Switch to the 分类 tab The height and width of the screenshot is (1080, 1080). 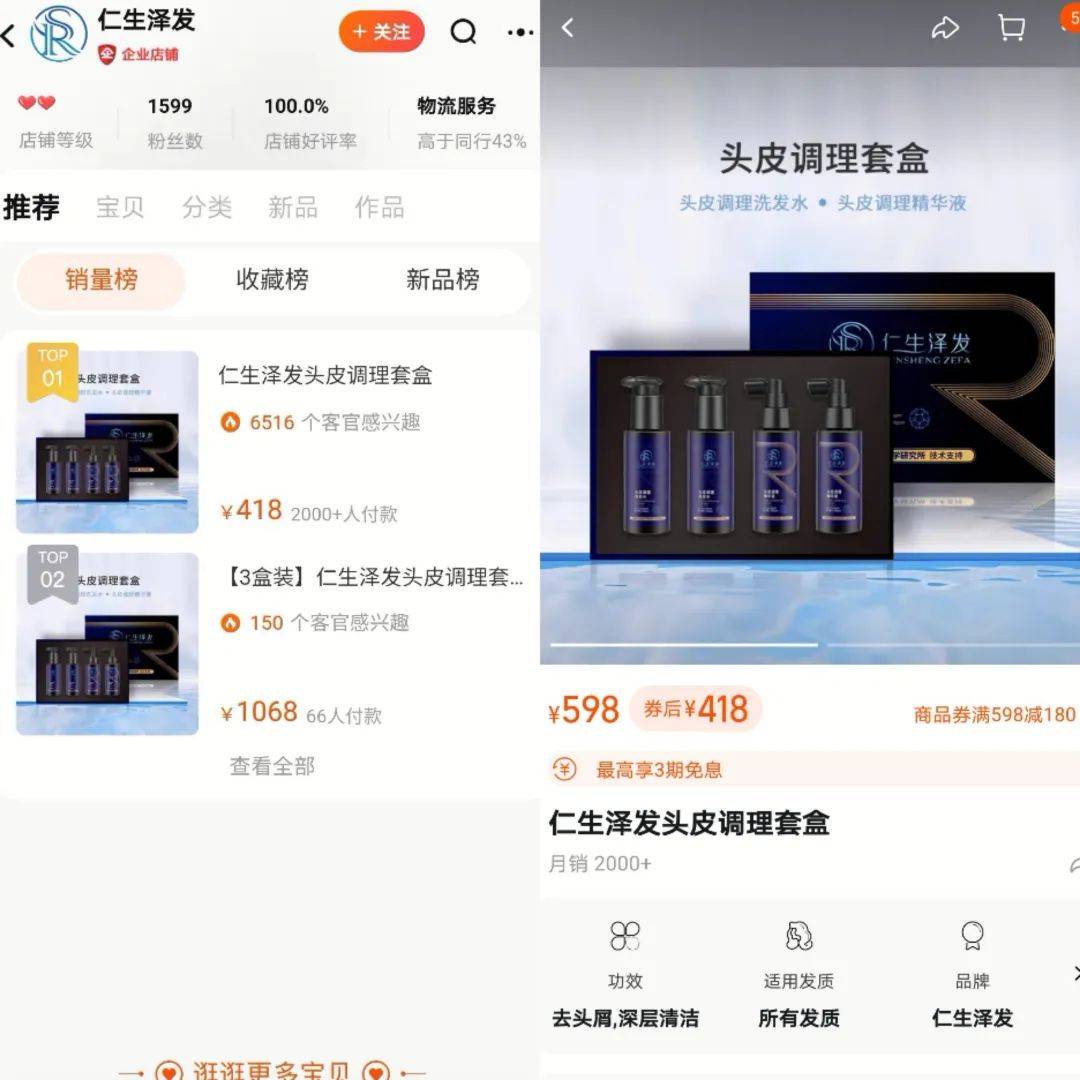[x=207, y=207]
